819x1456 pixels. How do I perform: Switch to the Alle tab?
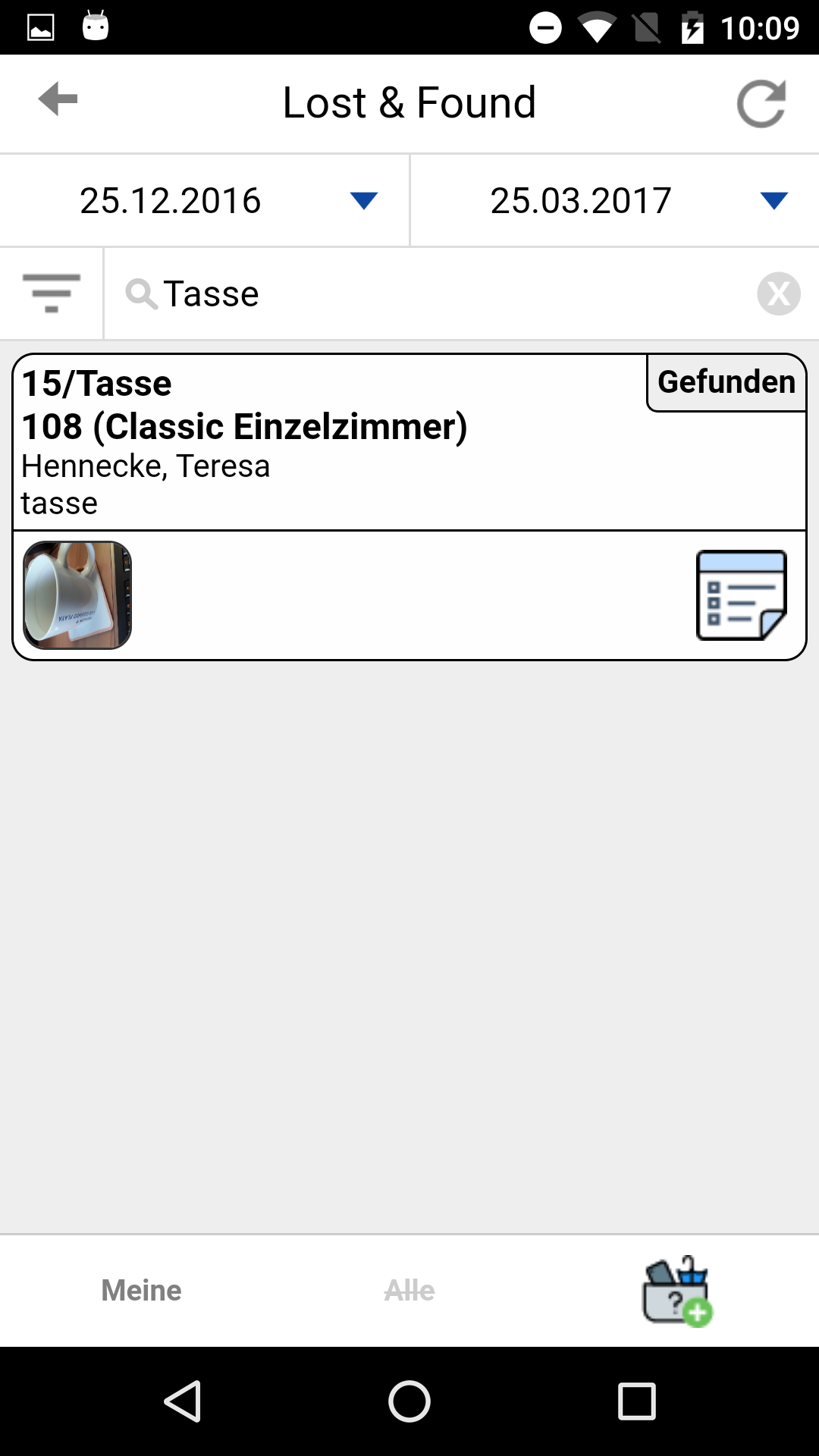(x=409, y=1291)
